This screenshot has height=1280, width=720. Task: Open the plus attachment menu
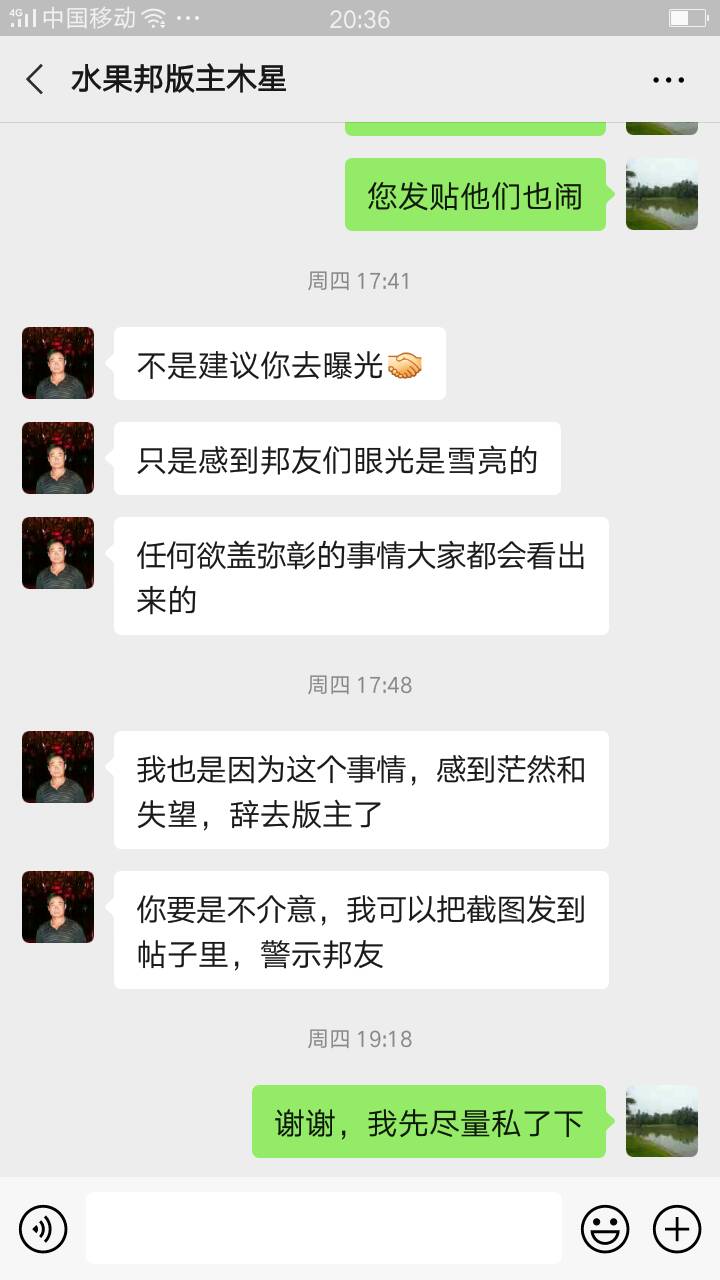677,1229
